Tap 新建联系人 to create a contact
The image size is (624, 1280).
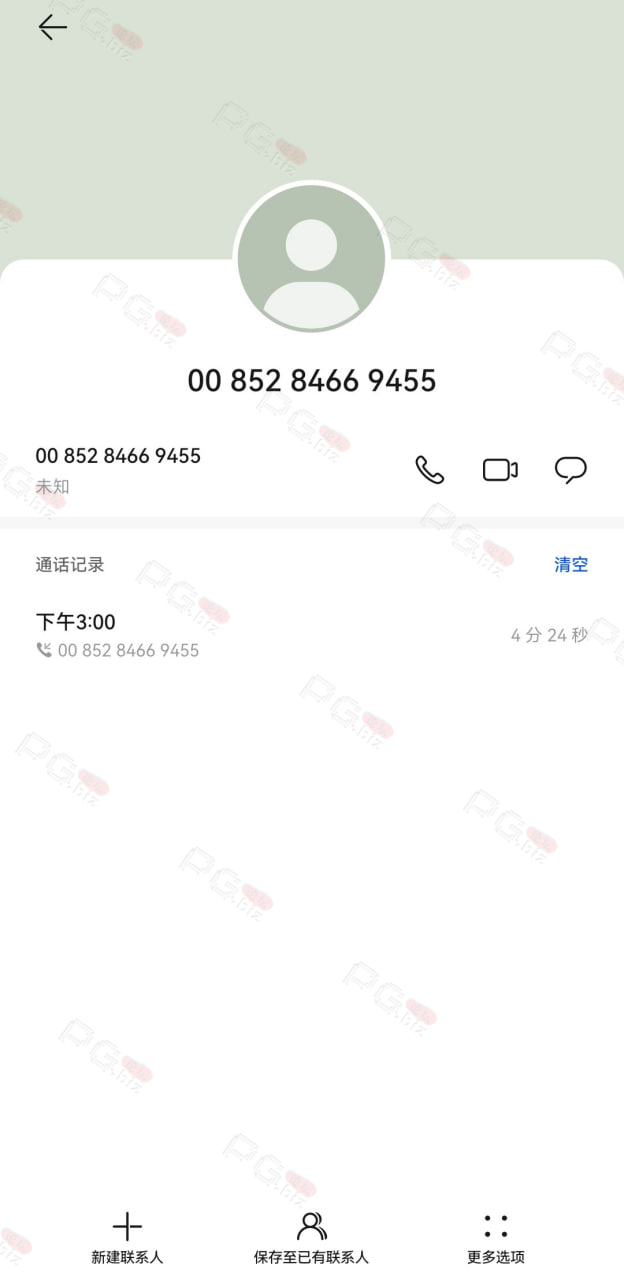click(x=127, y=1239)
